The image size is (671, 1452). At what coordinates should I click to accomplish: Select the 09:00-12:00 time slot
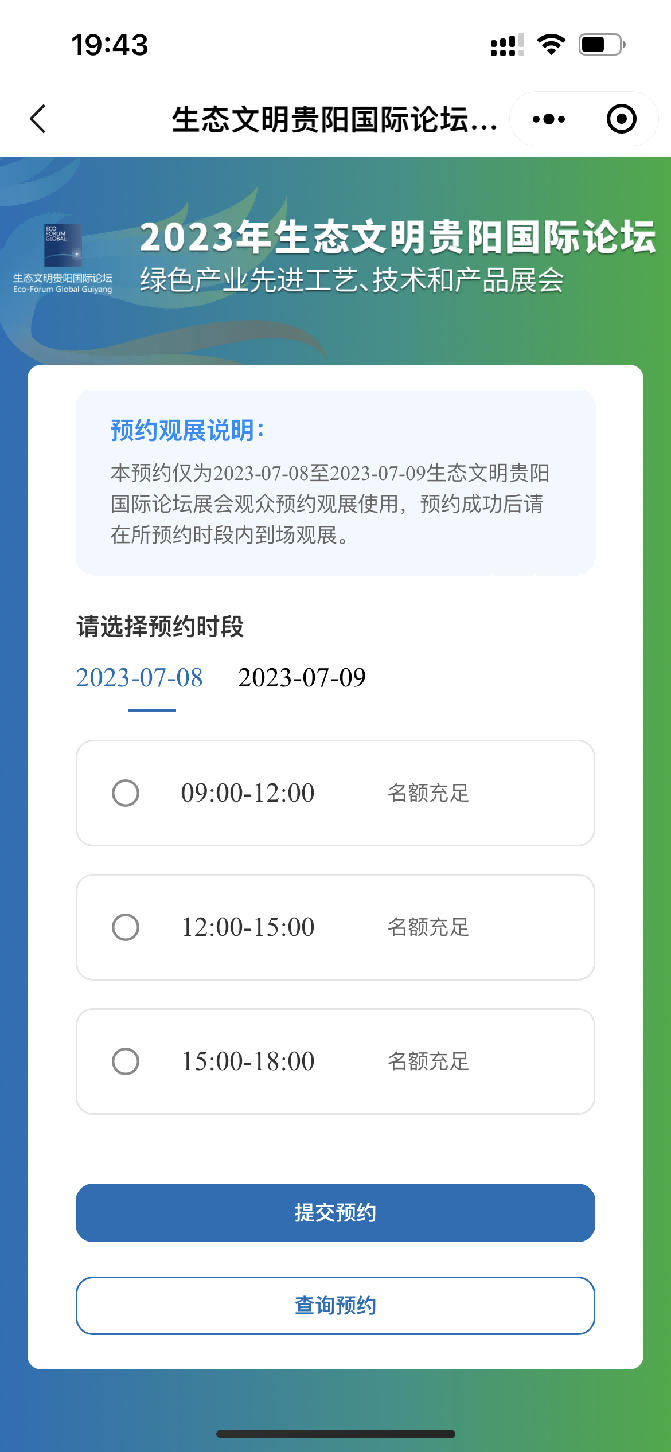pos(335,793)
